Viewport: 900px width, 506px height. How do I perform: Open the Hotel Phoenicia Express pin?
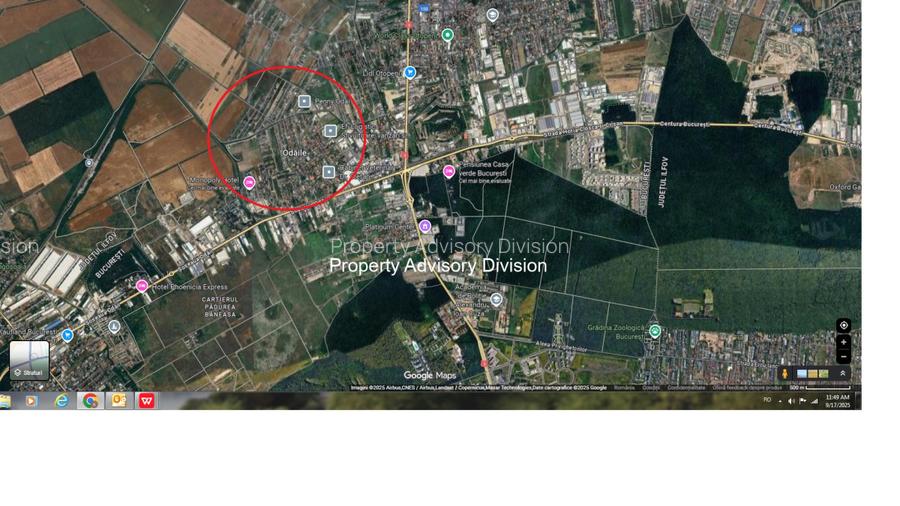(142, 286)
